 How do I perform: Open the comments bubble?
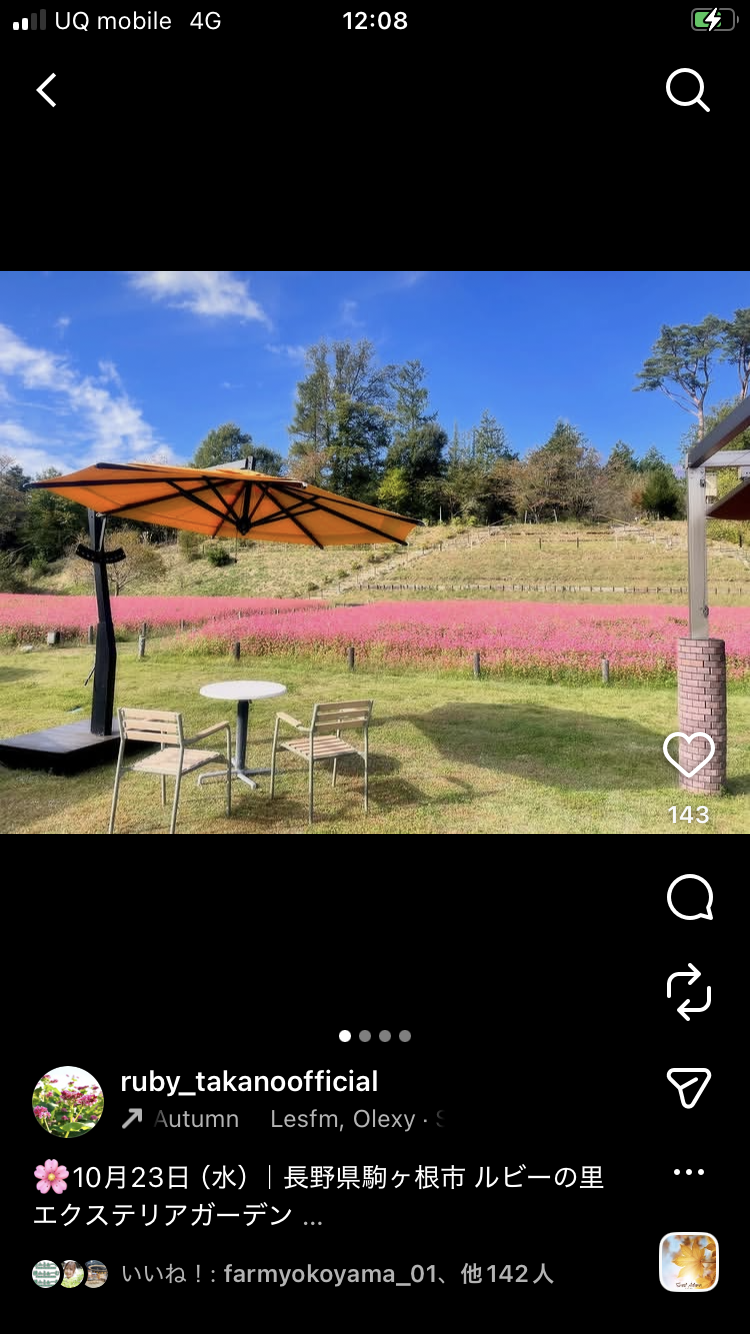click(x=690, y=898)
